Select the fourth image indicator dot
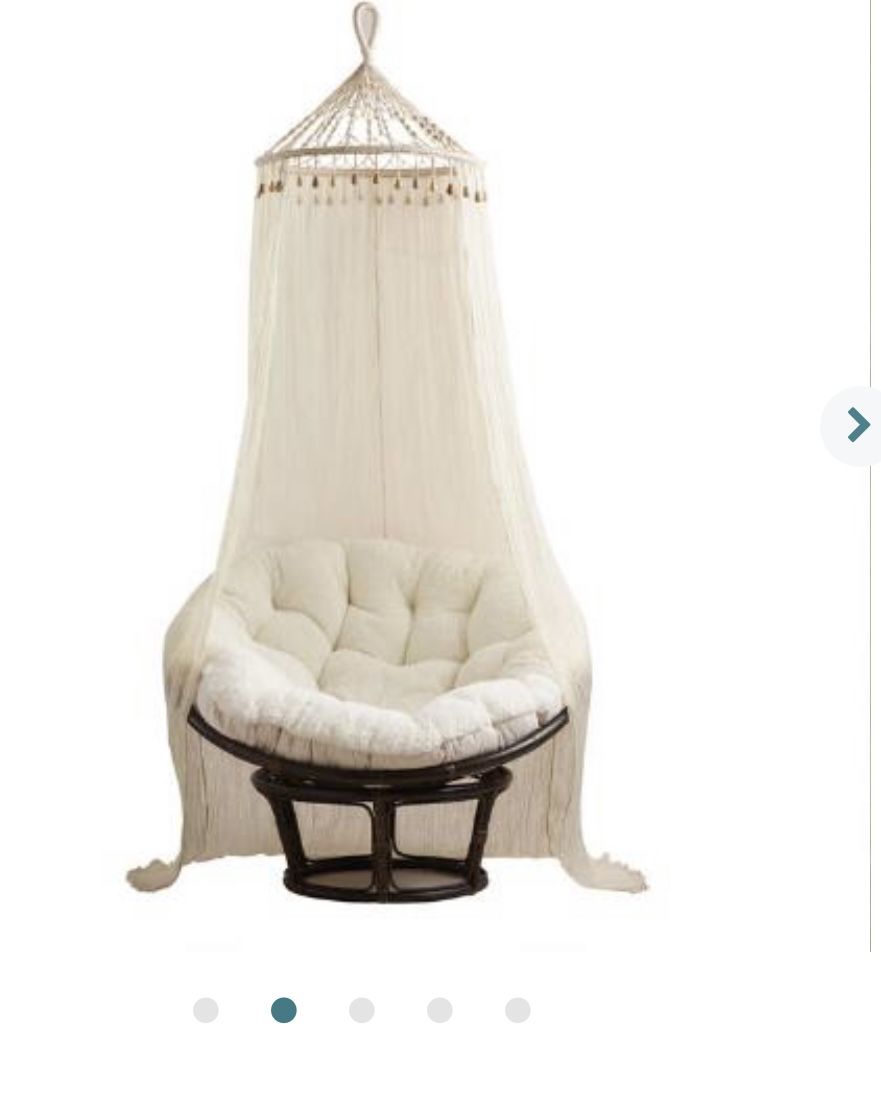Viewport: 881px width, 1101px height. coord(439,1010)
